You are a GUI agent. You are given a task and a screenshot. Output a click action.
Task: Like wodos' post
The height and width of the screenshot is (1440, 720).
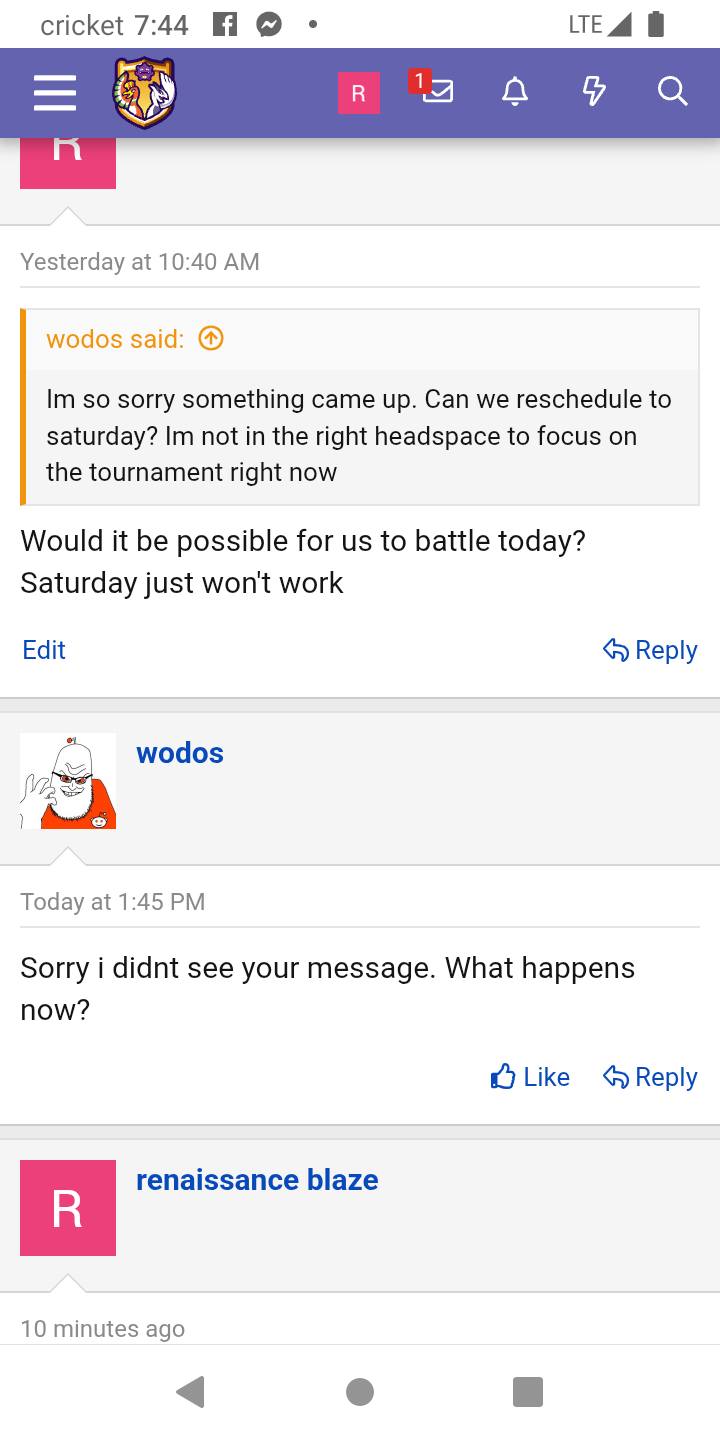[x=530, y=1077]
